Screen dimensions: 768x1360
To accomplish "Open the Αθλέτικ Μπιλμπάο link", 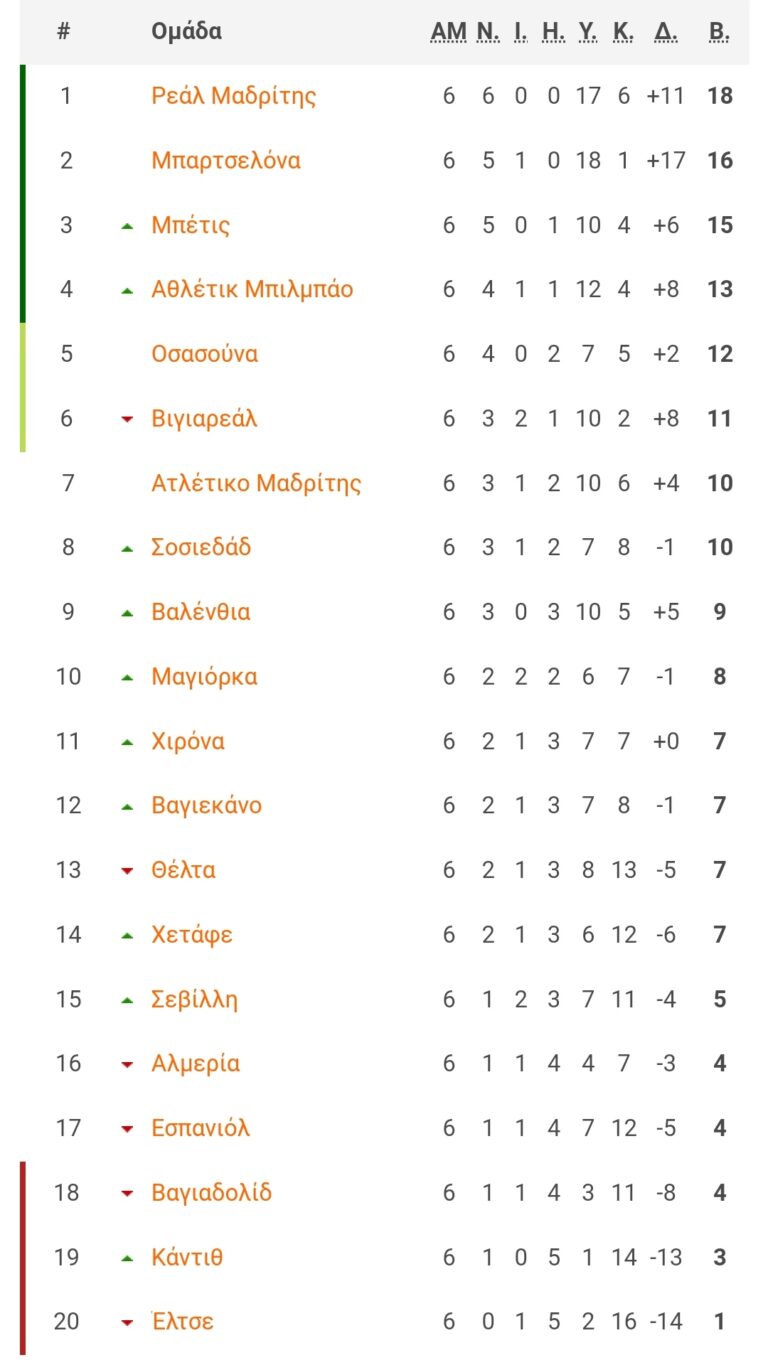I will click(x=252, y=290).
